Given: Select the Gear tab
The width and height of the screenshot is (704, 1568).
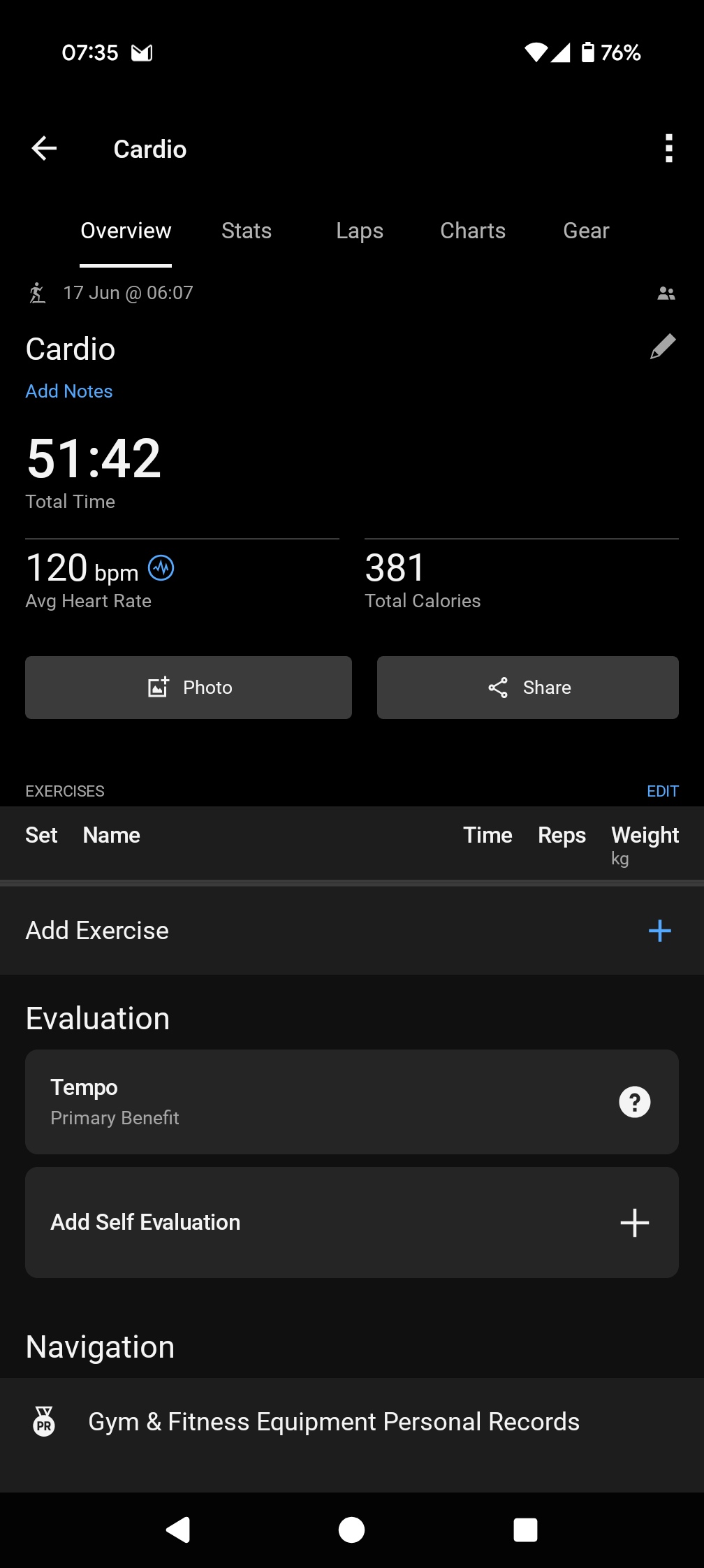Looking at the screenshot, I should pos(586,231).
